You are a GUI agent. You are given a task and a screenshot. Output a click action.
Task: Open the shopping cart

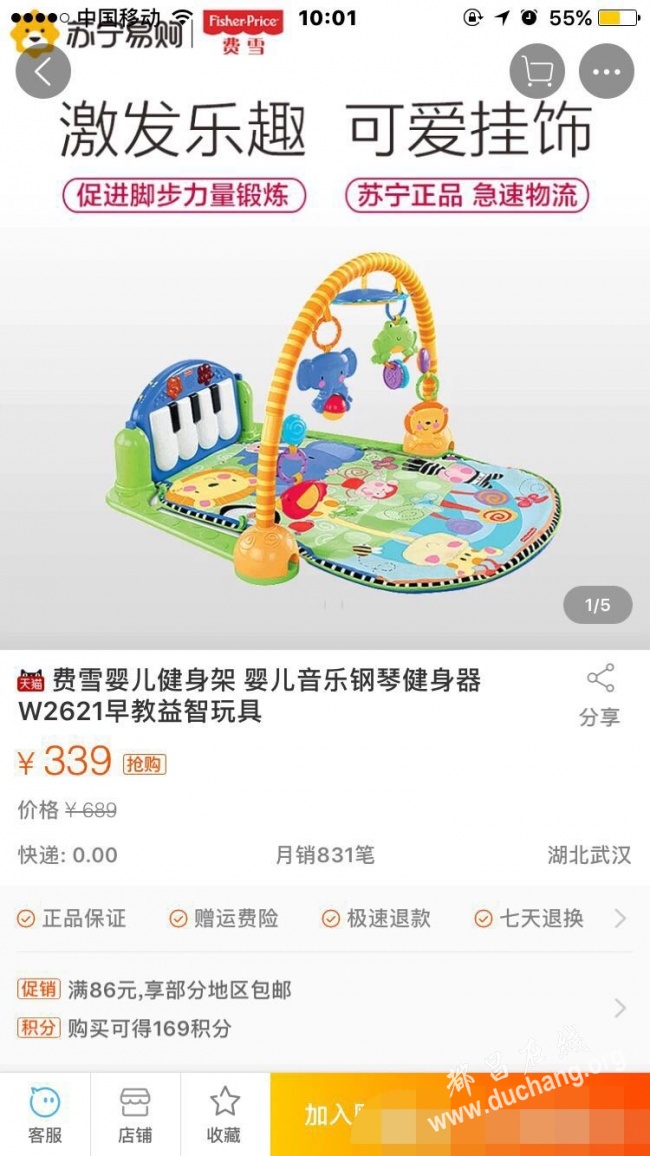[x=537, y=72]
